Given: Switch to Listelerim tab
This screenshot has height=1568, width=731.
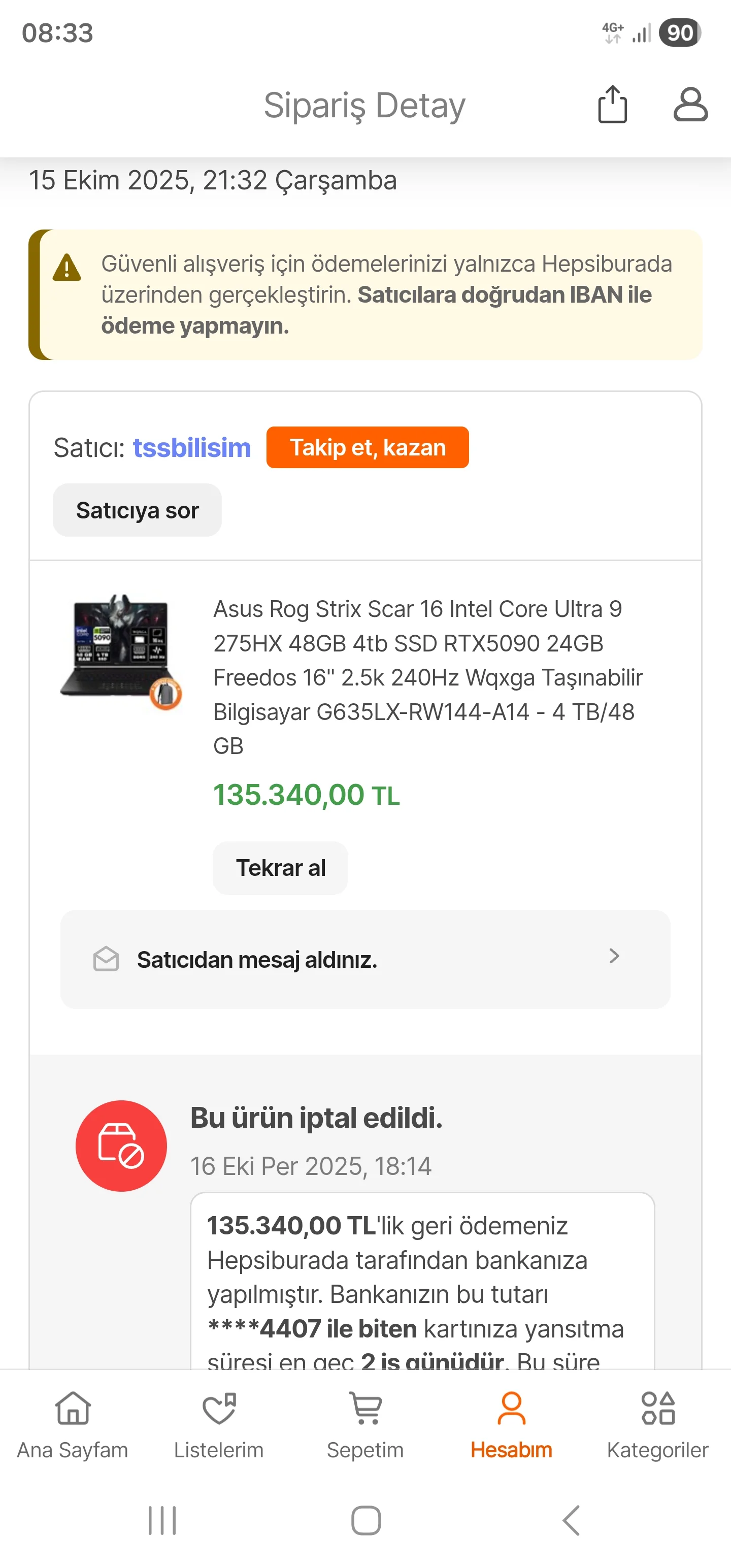Looking at the screenshot, I should coord(218,1424).
